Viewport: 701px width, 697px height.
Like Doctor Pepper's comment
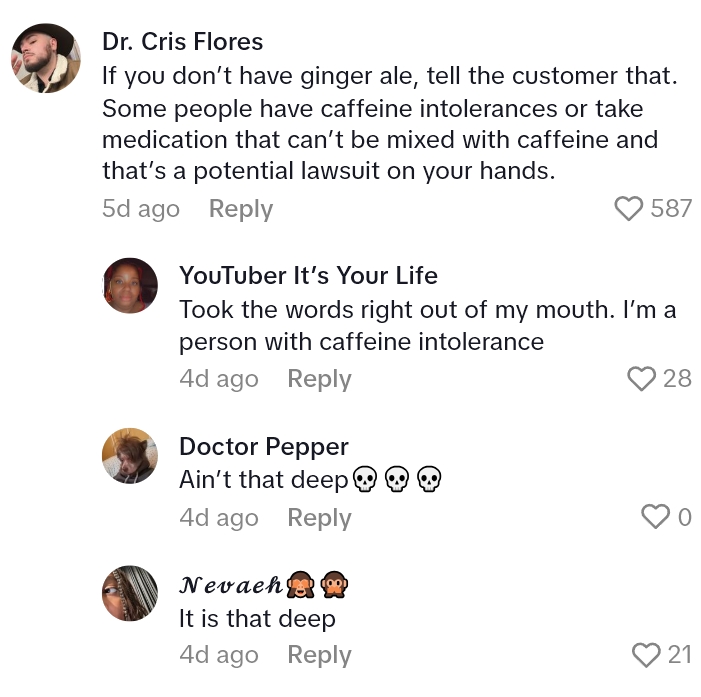click(x=655, y=517)
